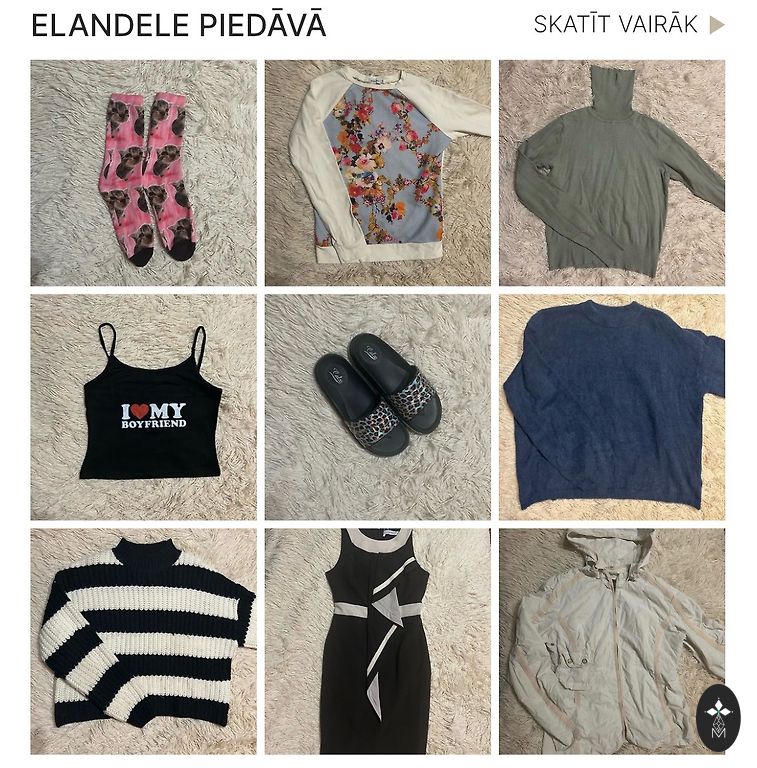Tap the Skatīt vairāk link

click(628, 25)
